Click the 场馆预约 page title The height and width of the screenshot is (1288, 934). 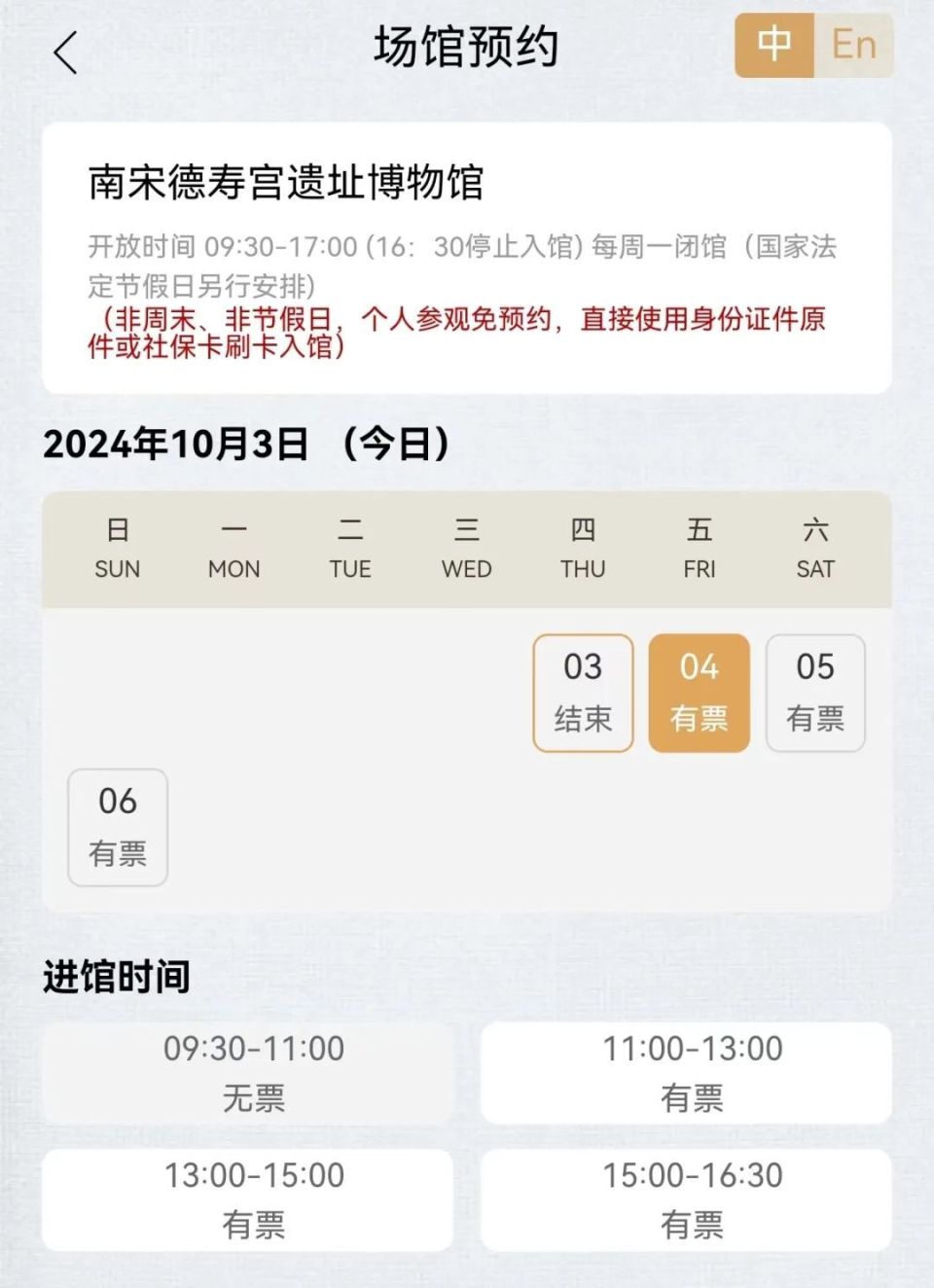467,48
